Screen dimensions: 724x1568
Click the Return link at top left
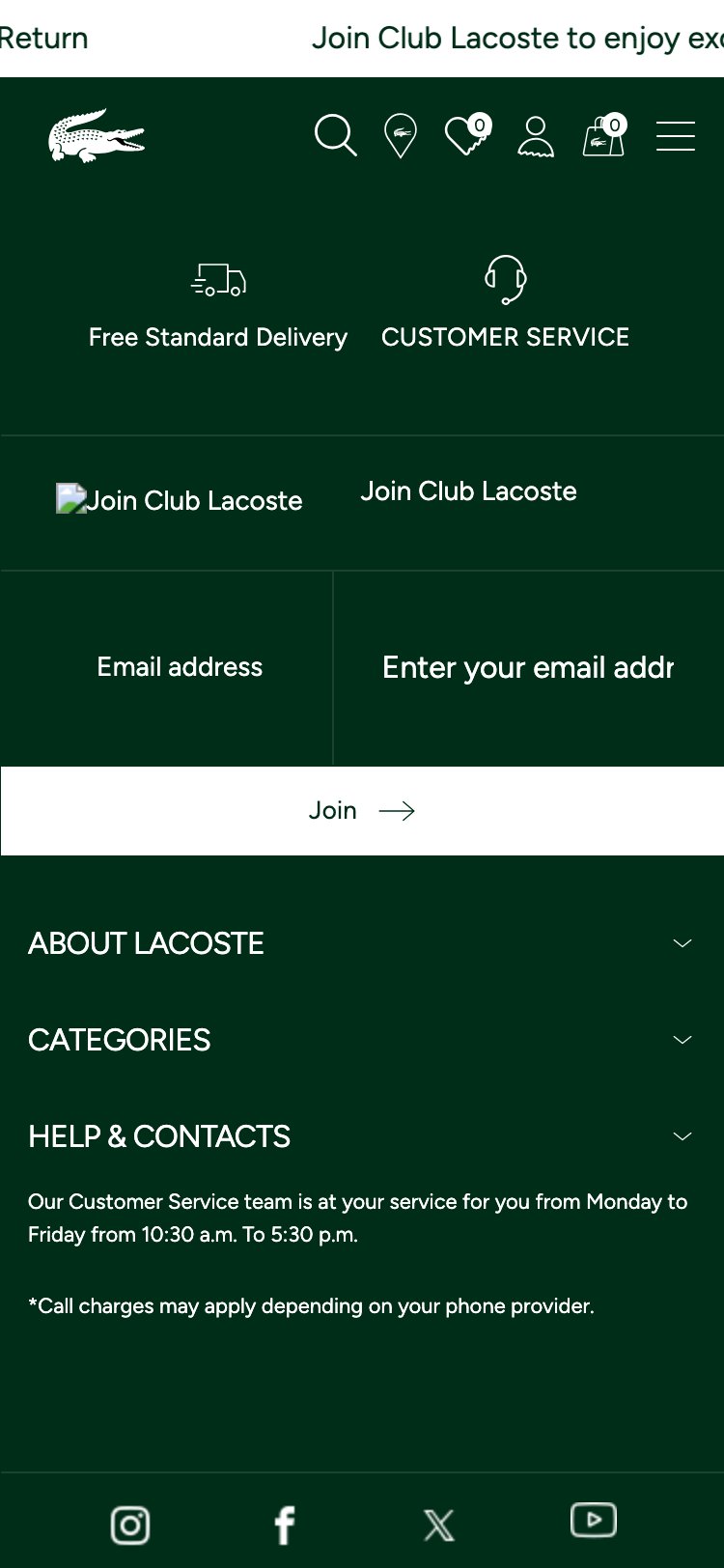coord(43,38)
